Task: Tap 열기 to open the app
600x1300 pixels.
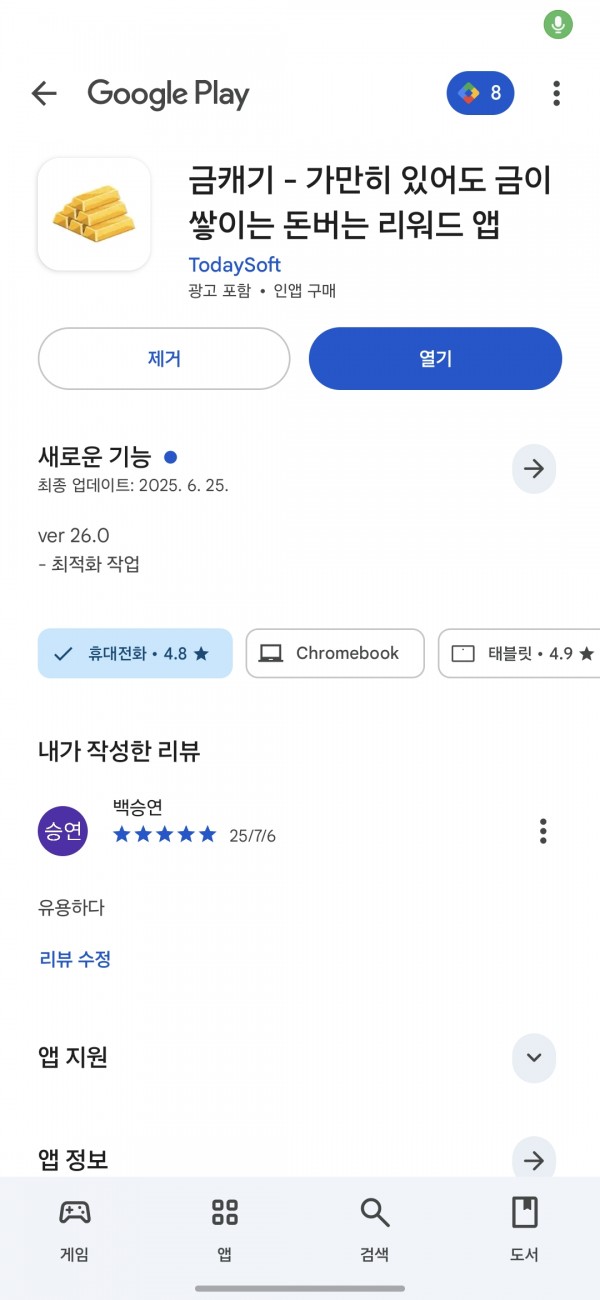Action: pyautogui.click(x=435, y=358)
